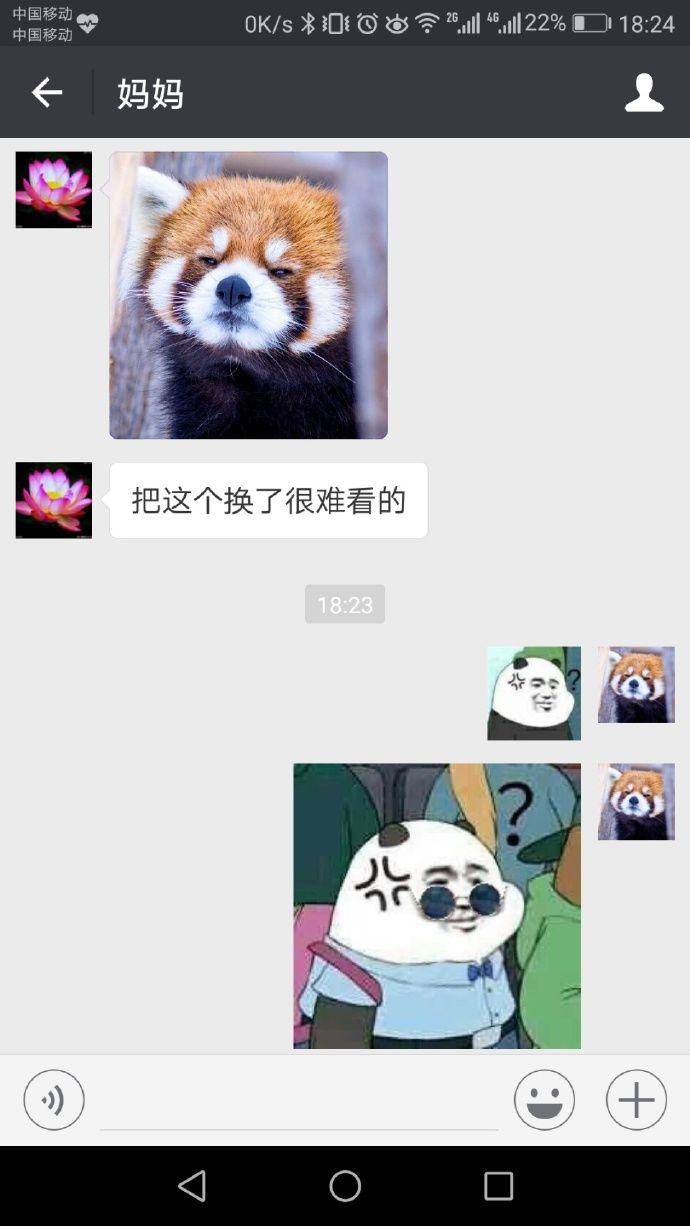Focus the message text field
This screenshot has height=1226, width=690.
(x=298, y=1100)
